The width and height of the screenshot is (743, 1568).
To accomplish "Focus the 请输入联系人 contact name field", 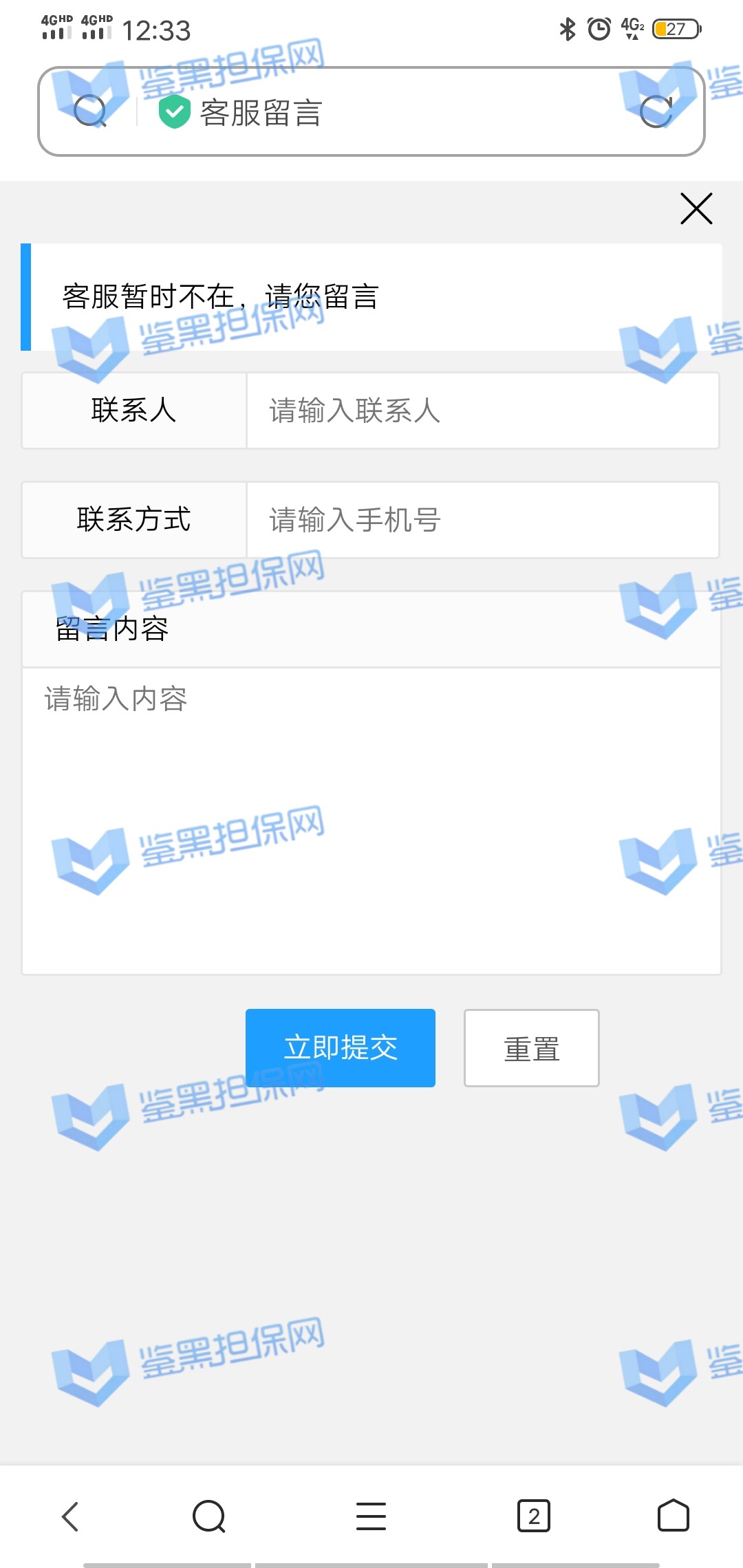I will pos(482,411).
